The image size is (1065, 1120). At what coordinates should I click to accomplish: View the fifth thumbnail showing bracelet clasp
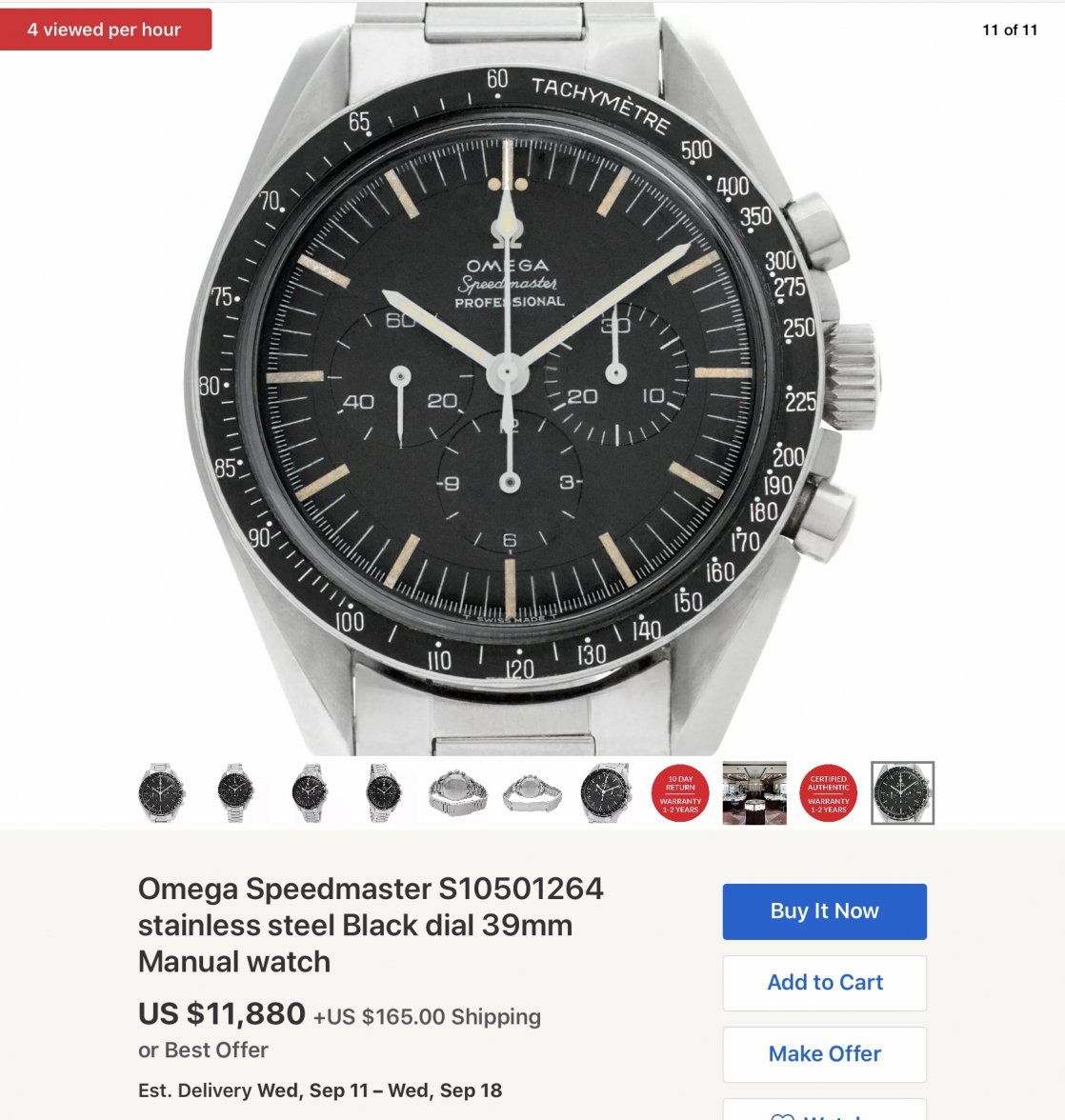457,792
